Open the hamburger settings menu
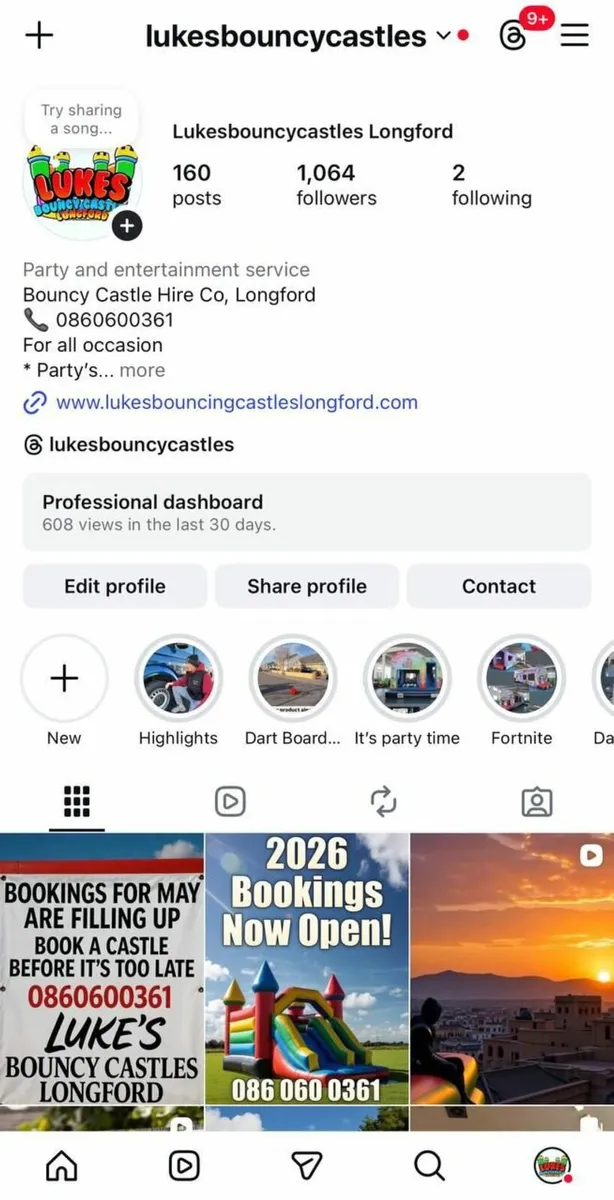 (574, 36)
